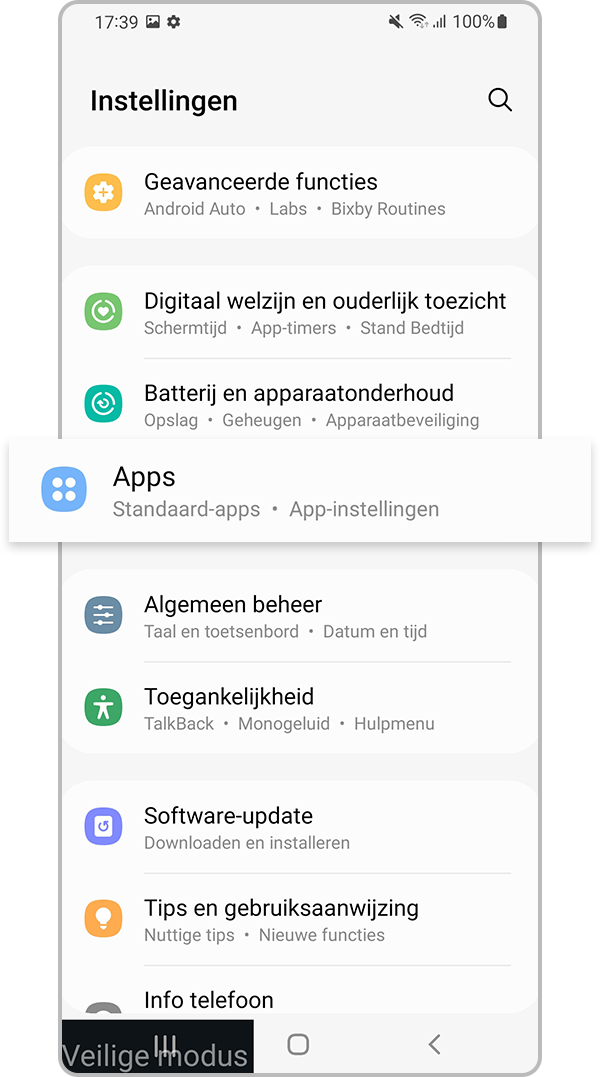Select Software-update

(x=300, y=828)
